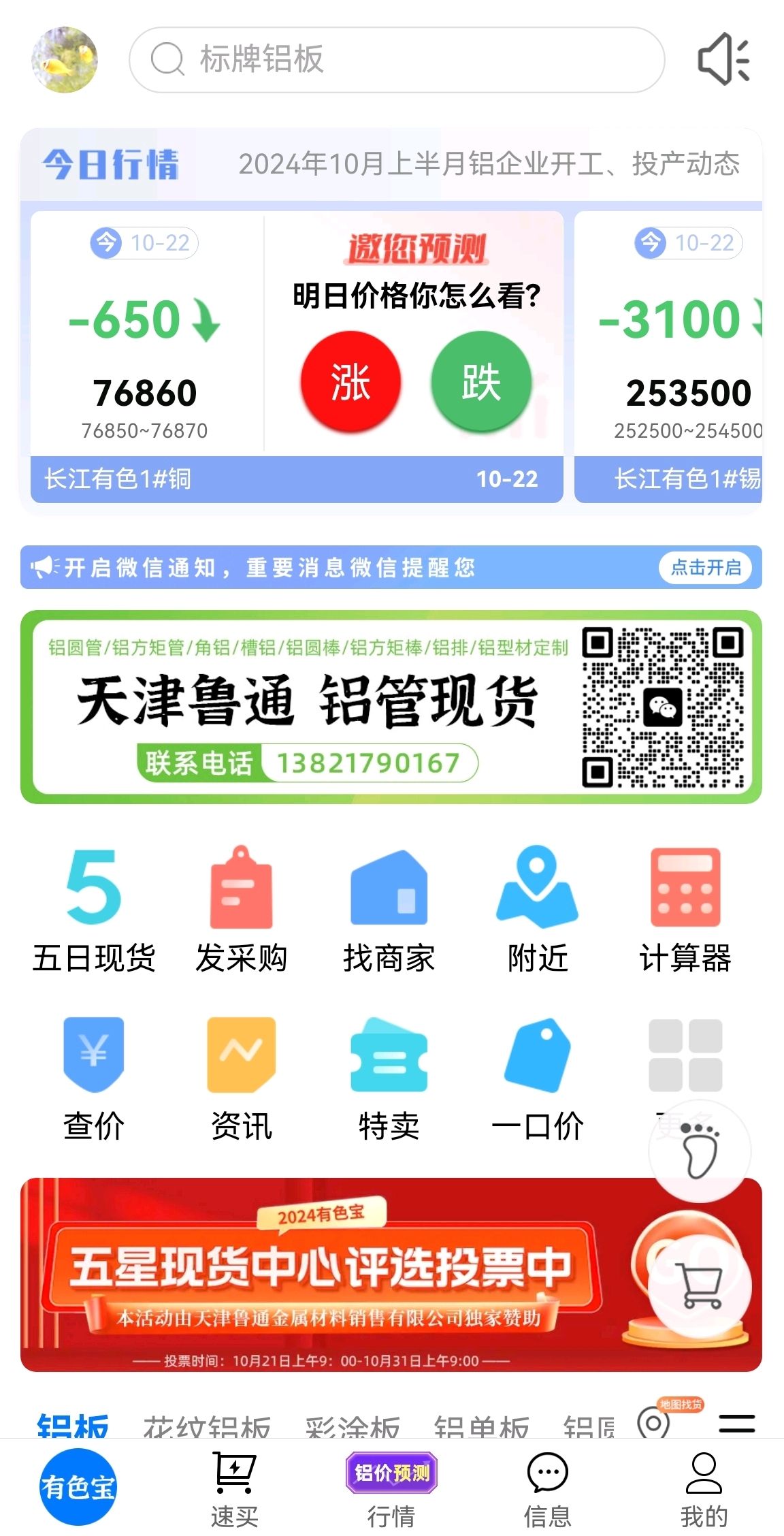Screen dimensions: 784x1536
Task: Open the profile avatar
Action: tap(65, 60)
